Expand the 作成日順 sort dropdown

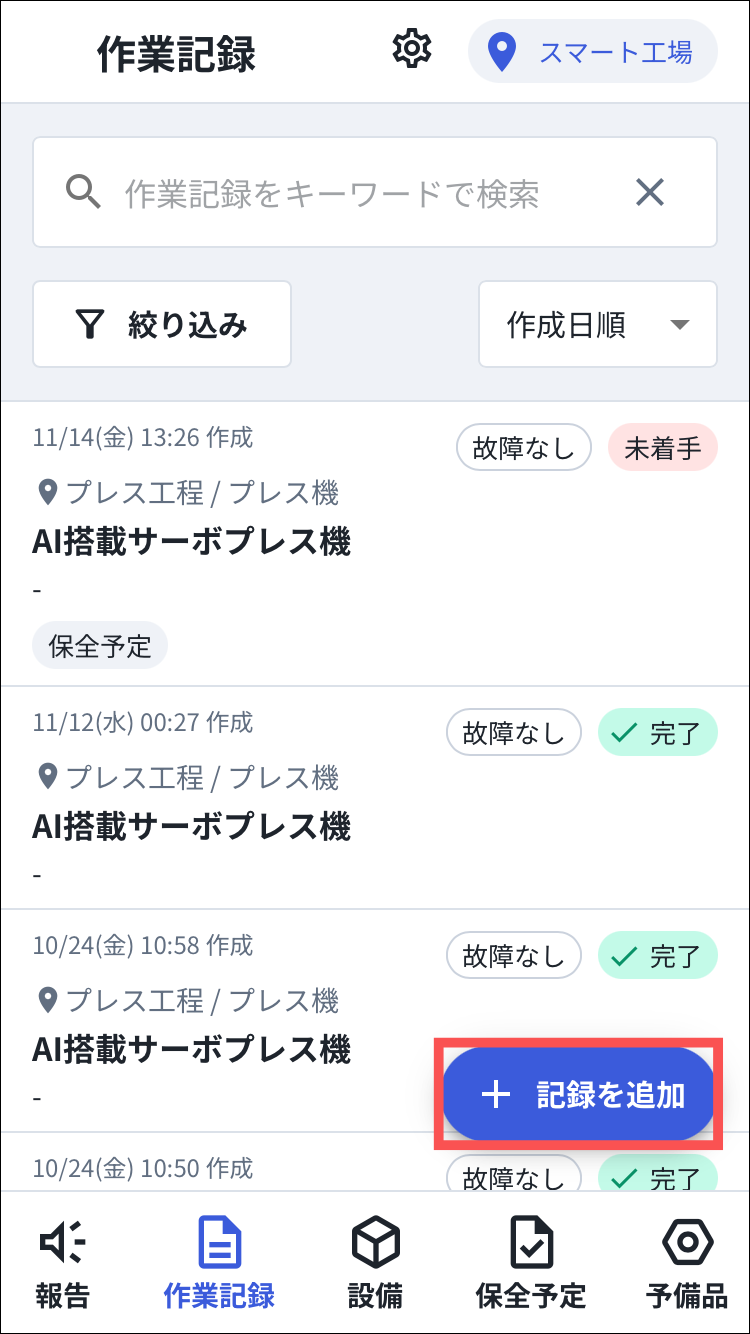(x=597, y=324)
